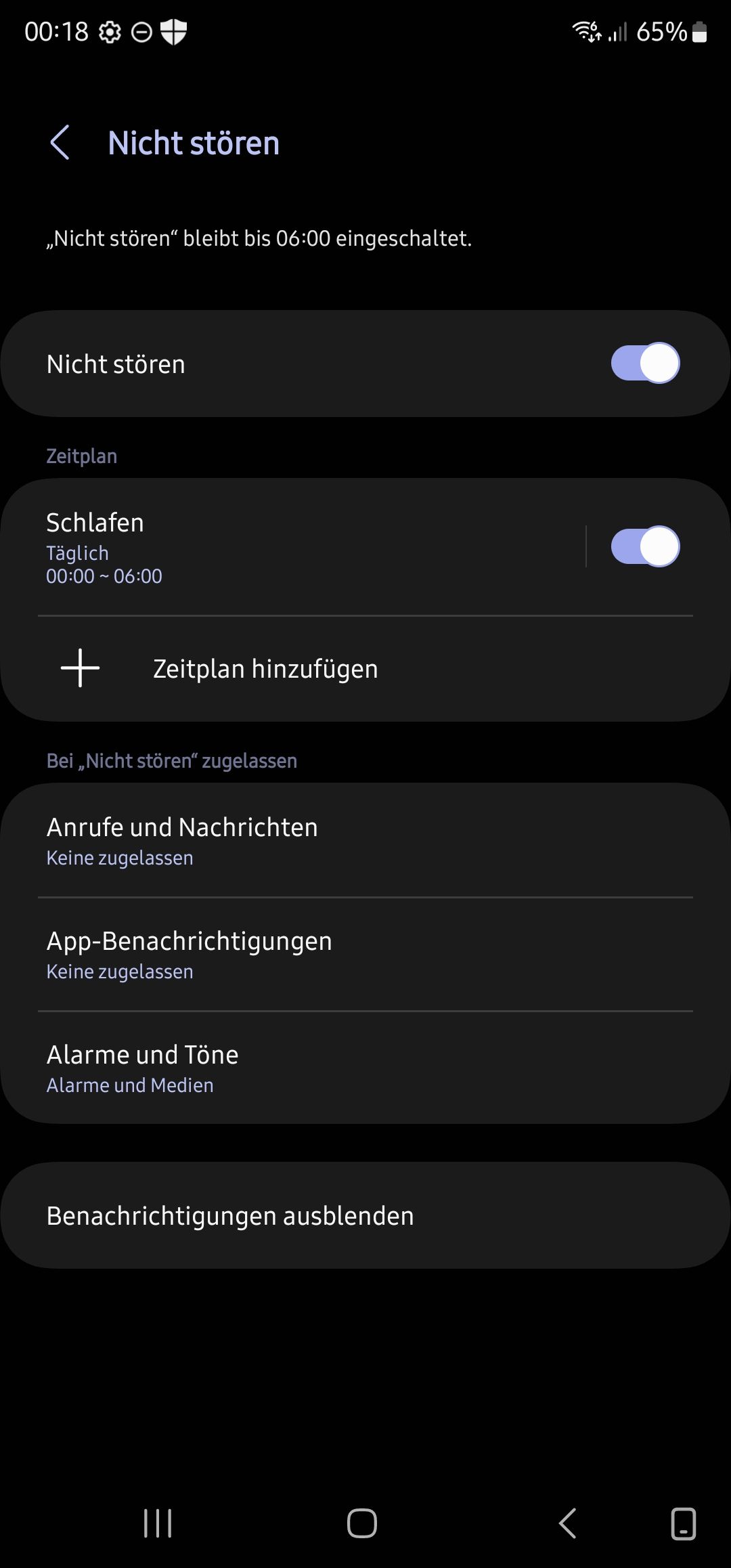The width and height of the screenshot is (731, 1568).
Task: Select Zeitplan hinzufügen
Action: [264, 668]
